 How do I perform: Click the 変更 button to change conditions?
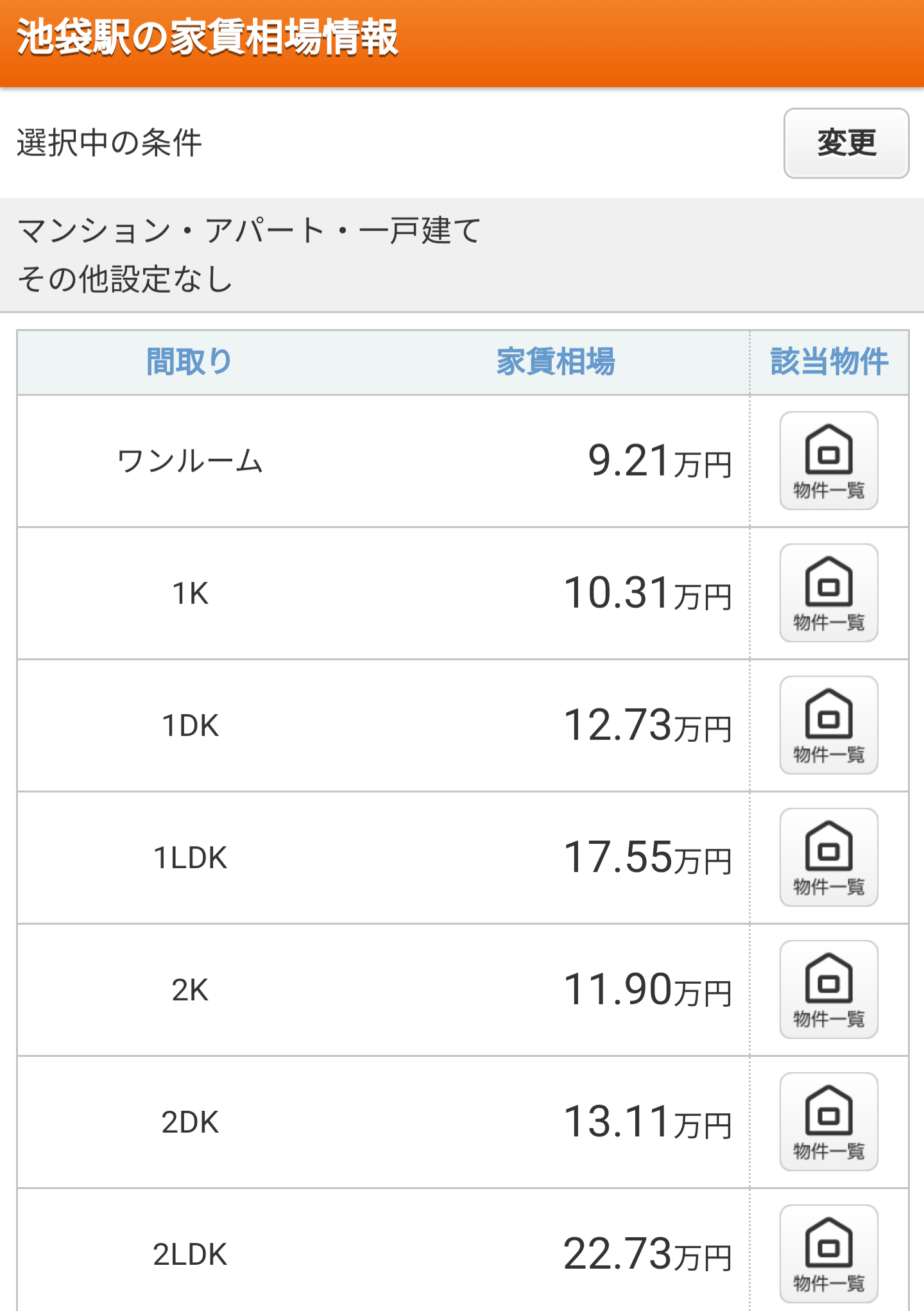click(x=846, y=144)
